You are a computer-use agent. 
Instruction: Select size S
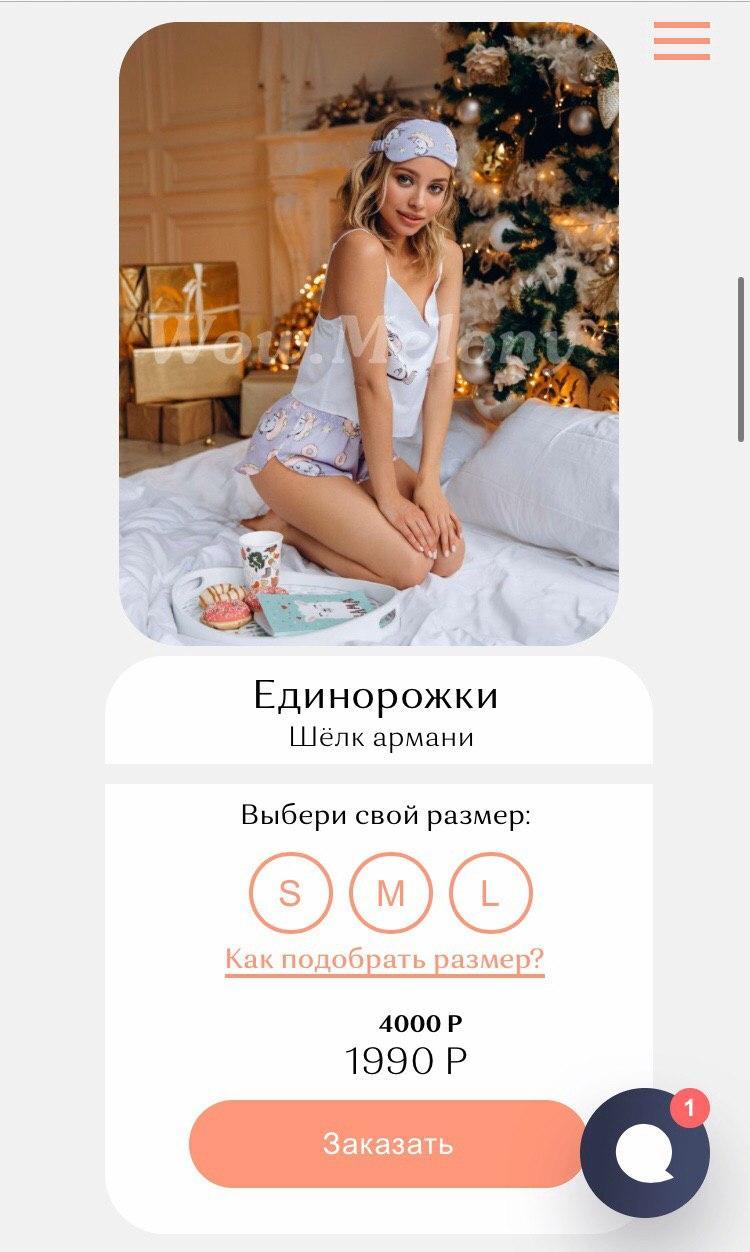[290, 892]
